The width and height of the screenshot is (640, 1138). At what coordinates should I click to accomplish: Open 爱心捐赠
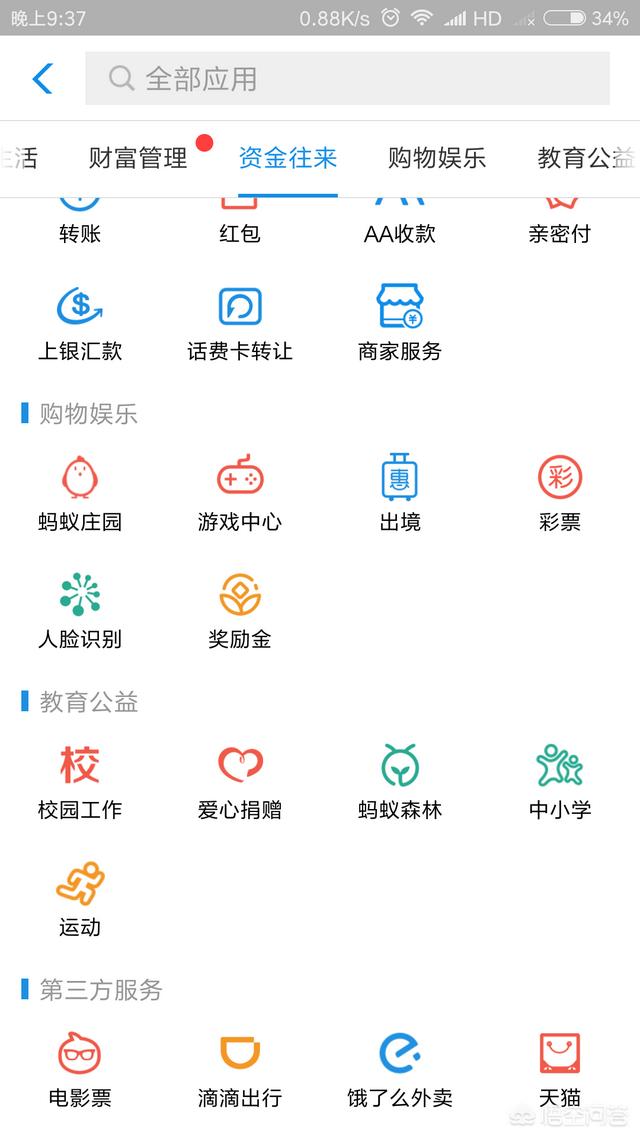pos(240,781)
